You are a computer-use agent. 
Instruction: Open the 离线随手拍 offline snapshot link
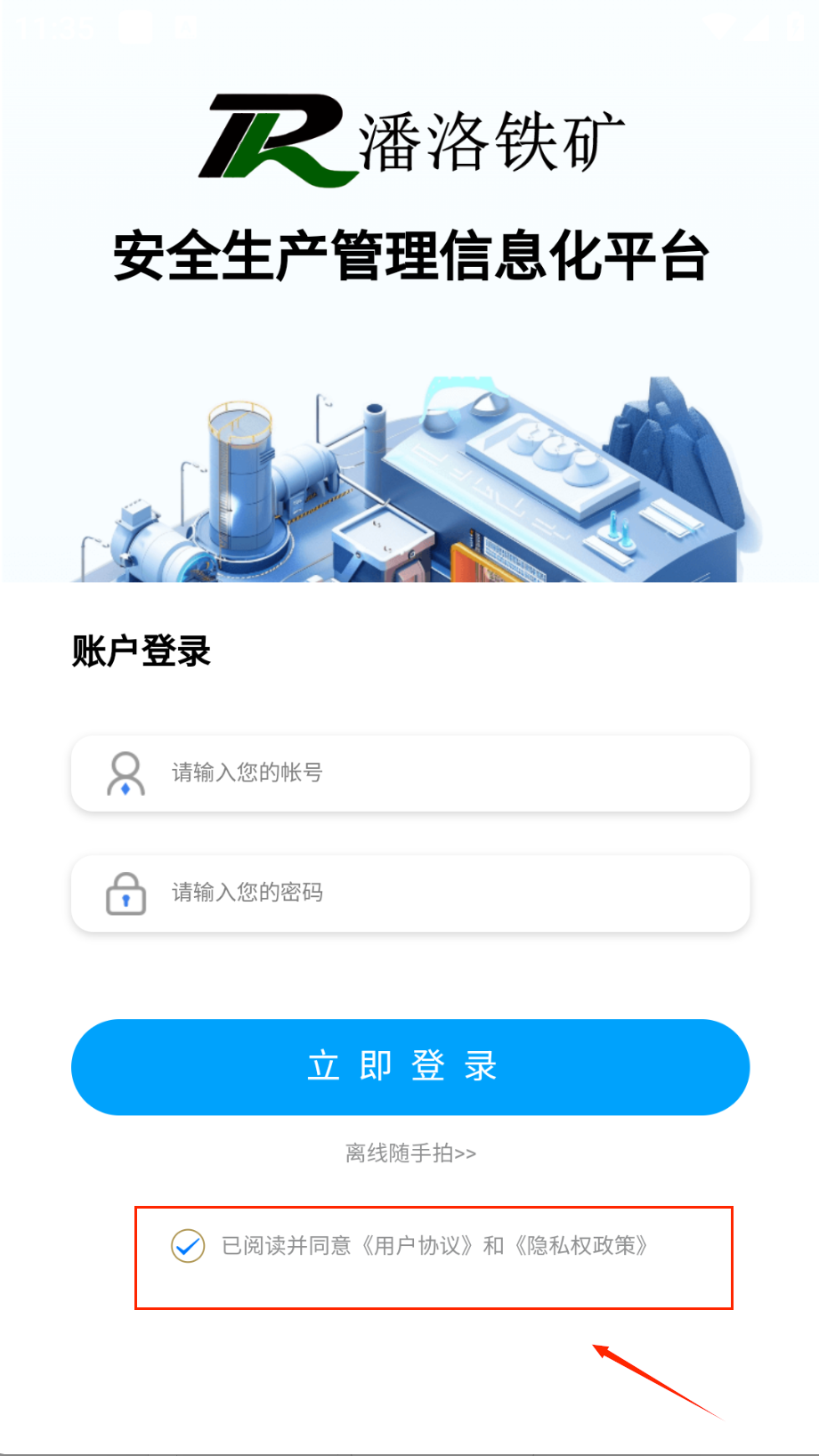tap(410, 1153)
